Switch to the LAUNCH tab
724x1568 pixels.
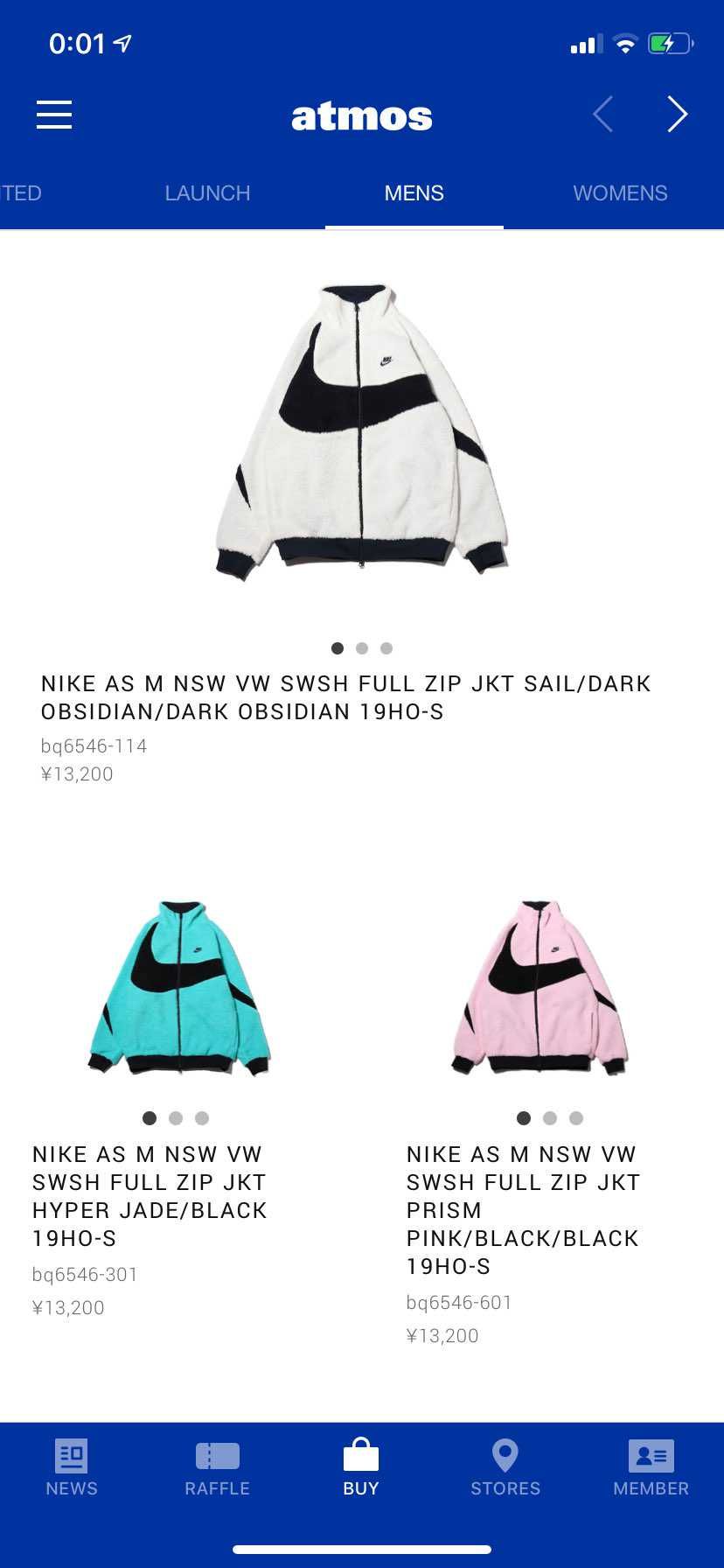pyautogui.click(x=207, y=193)
